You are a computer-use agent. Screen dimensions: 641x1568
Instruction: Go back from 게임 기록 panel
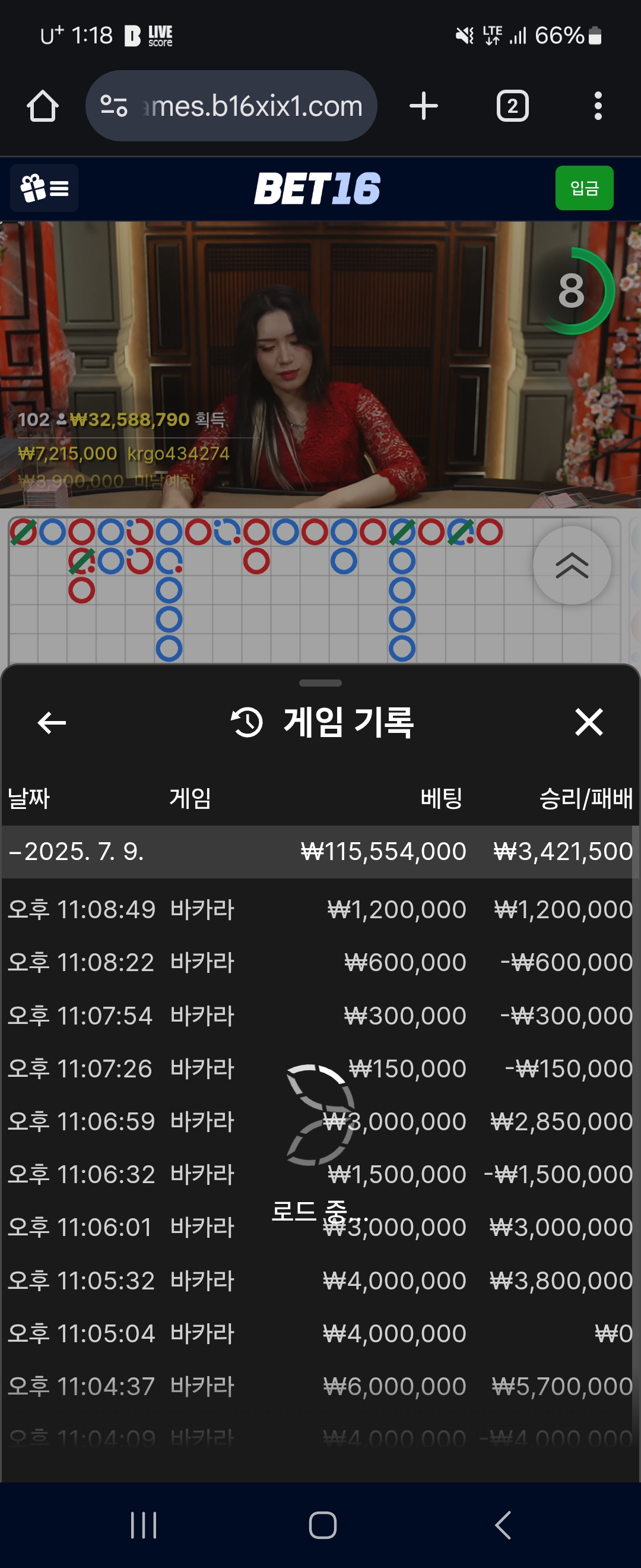pyautogui.click(x=52, y=722)
